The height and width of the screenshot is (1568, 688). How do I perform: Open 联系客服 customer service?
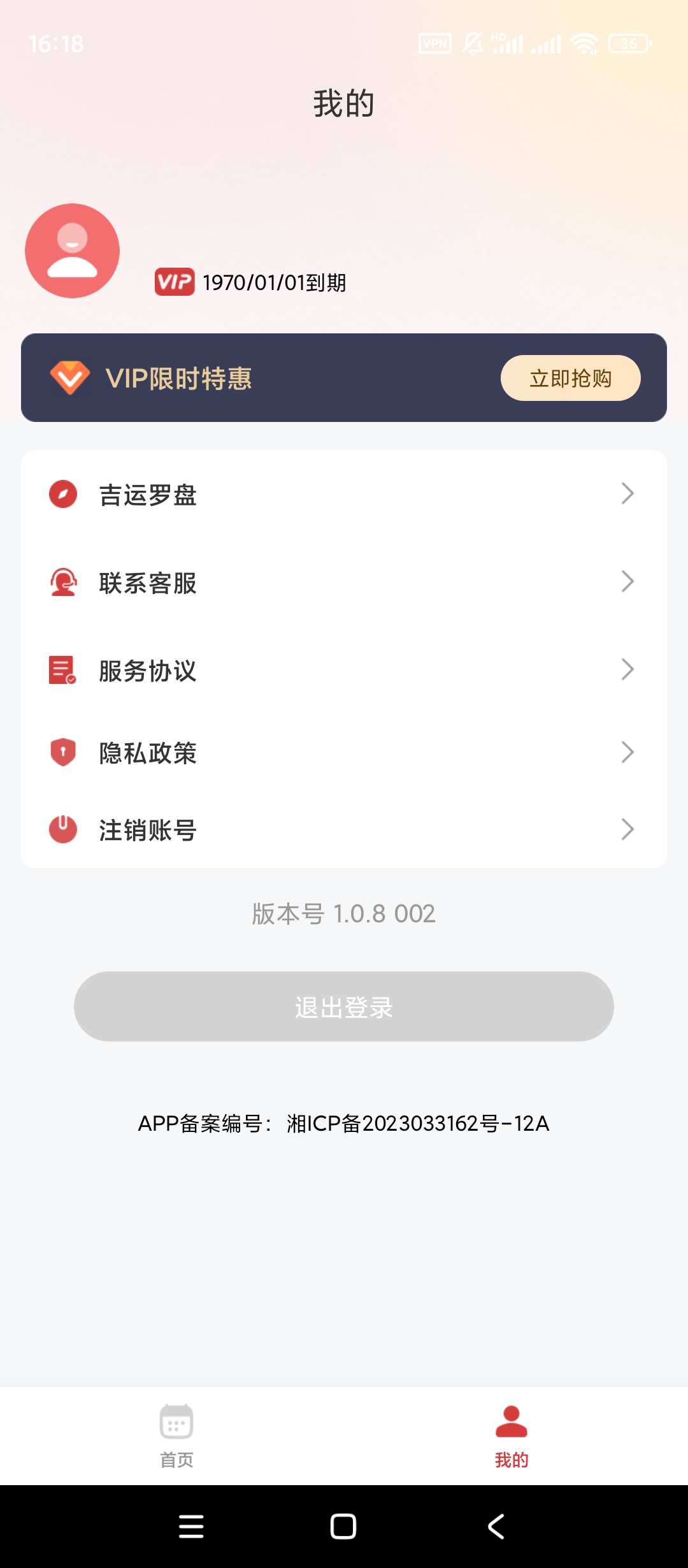click(x=344, y=583)
